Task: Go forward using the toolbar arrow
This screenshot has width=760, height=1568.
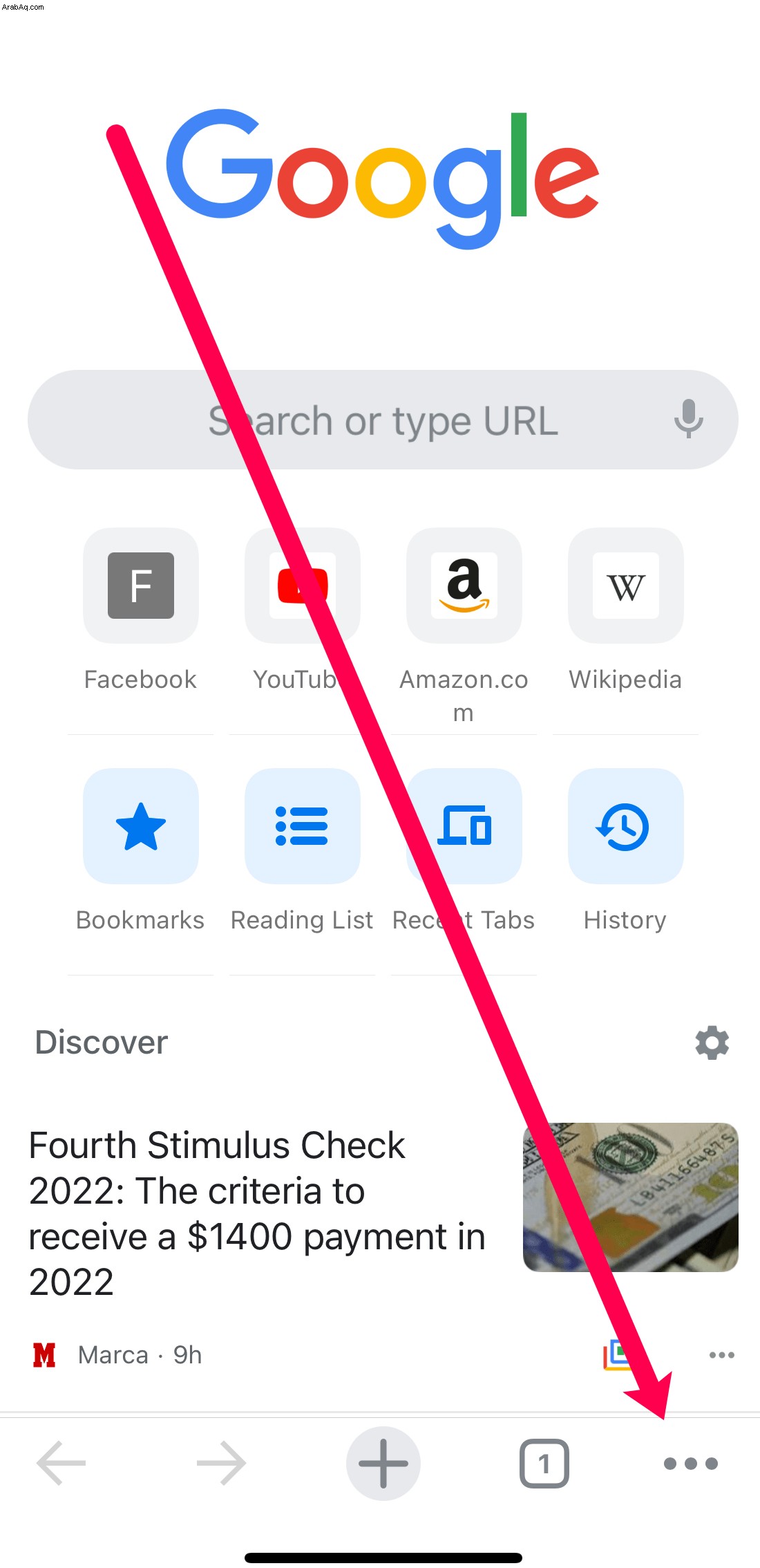Action: point(222,1463)
